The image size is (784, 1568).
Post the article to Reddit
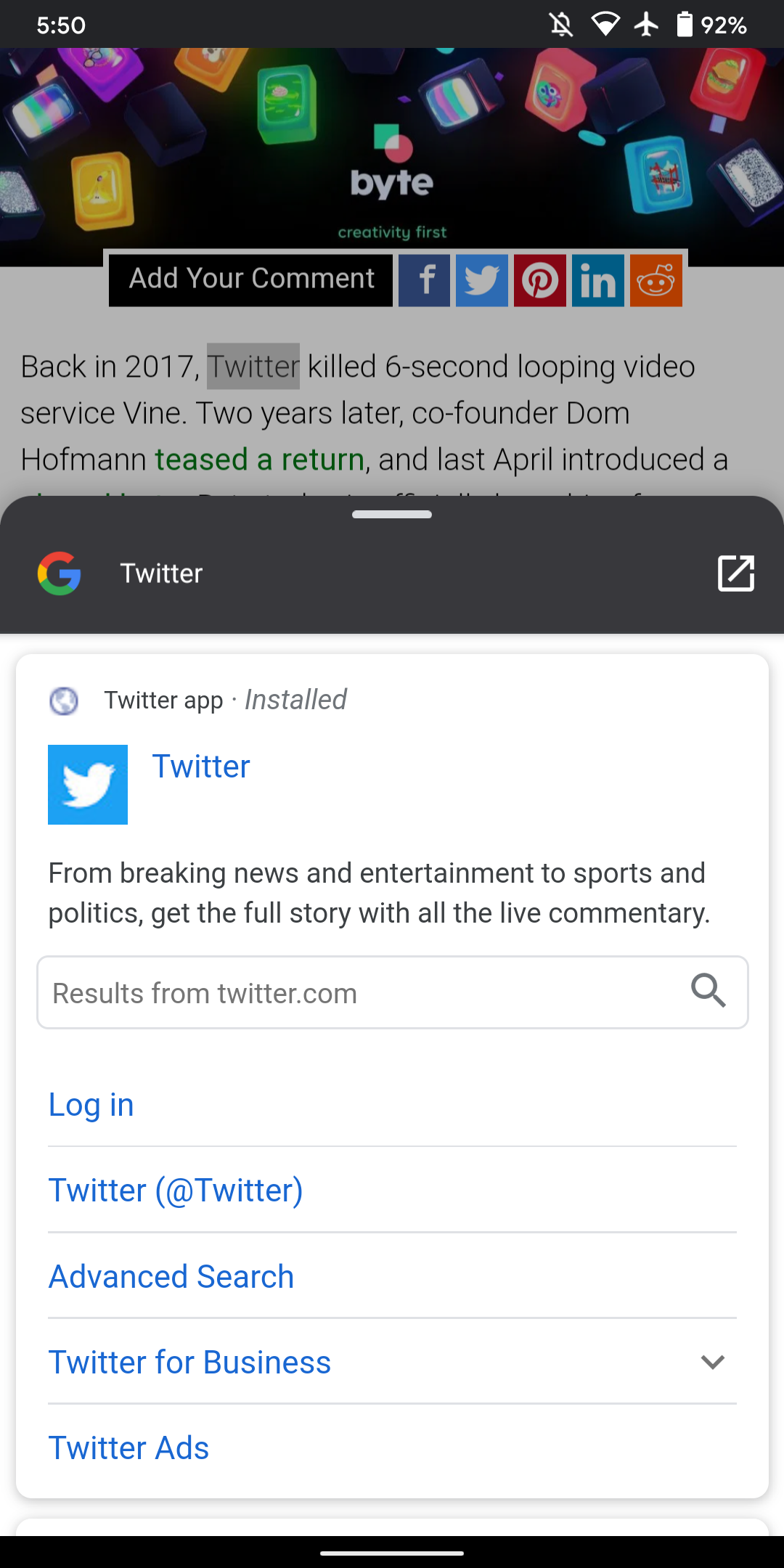pyautogui.click(x=655, y=280)
